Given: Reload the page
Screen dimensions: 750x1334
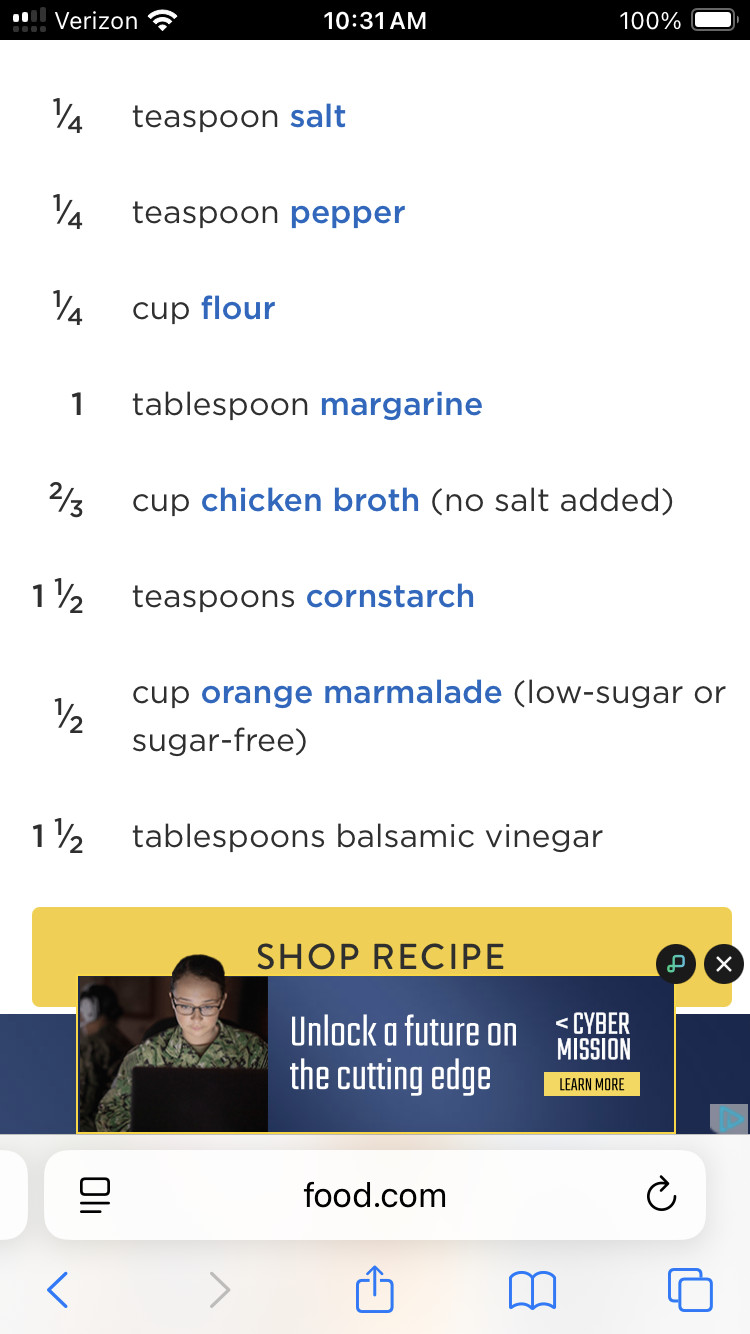Looking at the screenshot, I should tap(661, 1195).
